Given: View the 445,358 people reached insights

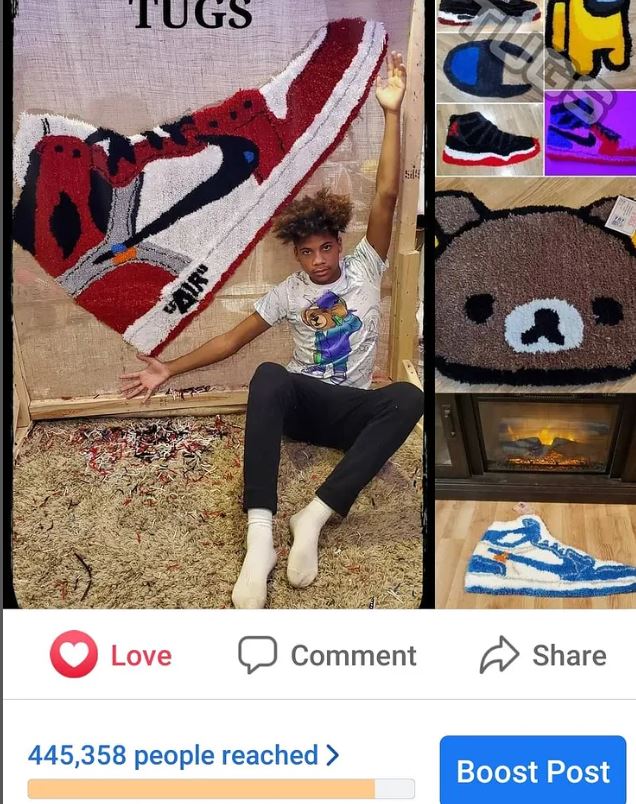Looking at the screenshot, I should pyautogui.click(x=184, y=755).
